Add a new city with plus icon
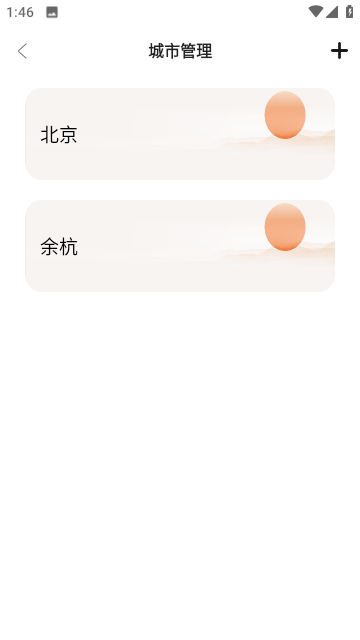360x640 pixels. (339, 51)
